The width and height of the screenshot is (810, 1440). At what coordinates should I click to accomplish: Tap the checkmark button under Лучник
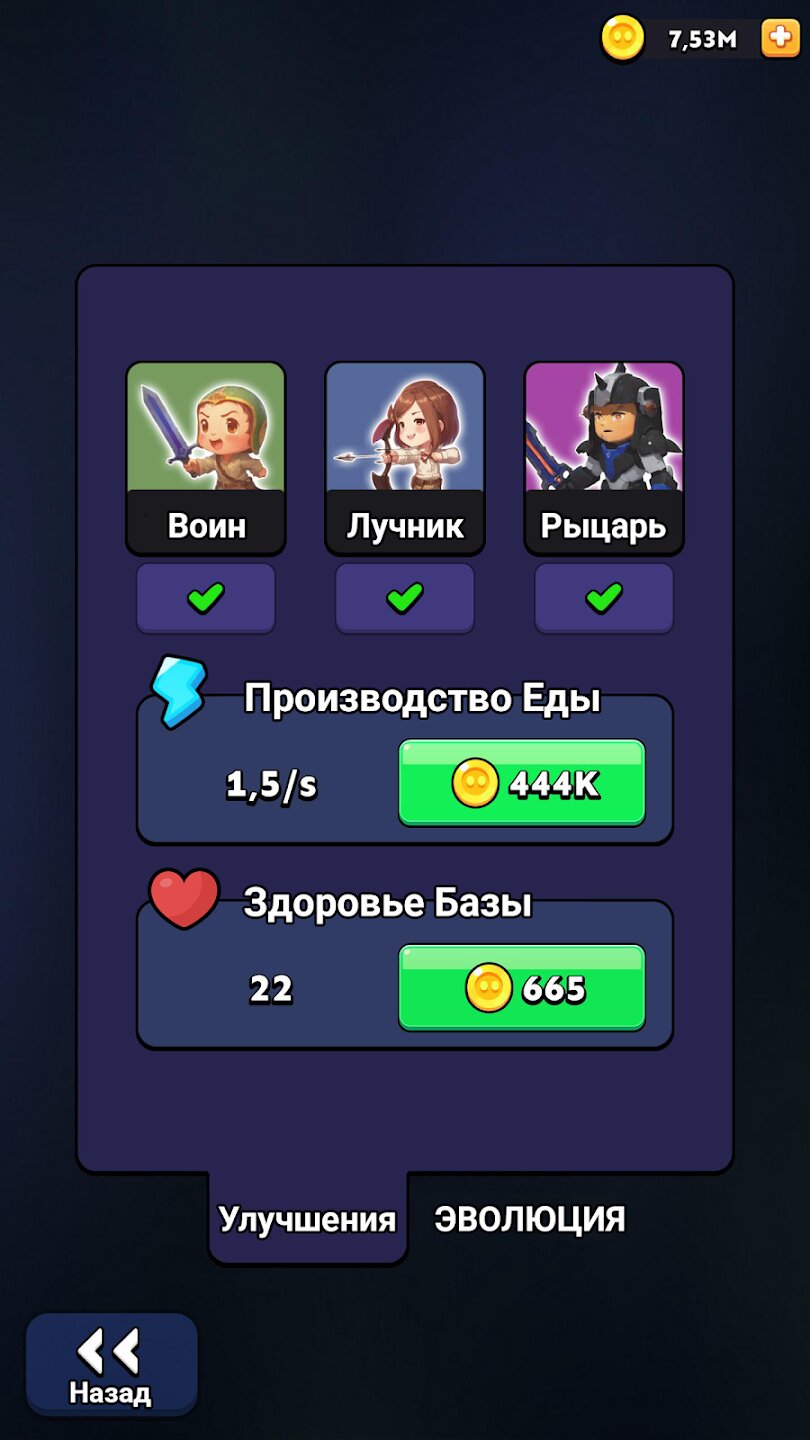point(405,598)
